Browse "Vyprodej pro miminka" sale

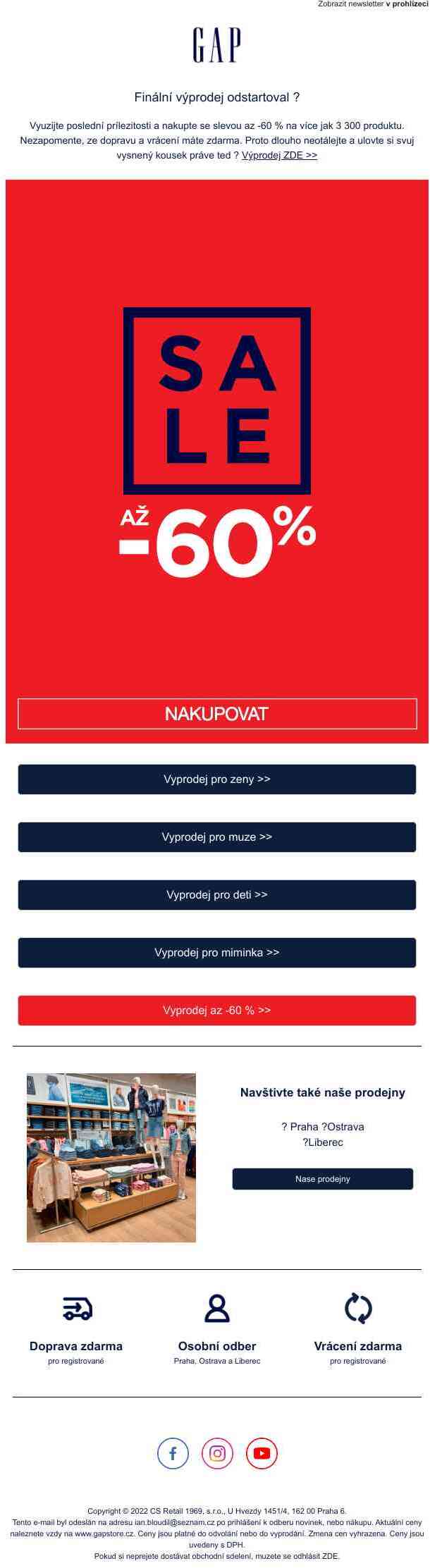(217, 953)
